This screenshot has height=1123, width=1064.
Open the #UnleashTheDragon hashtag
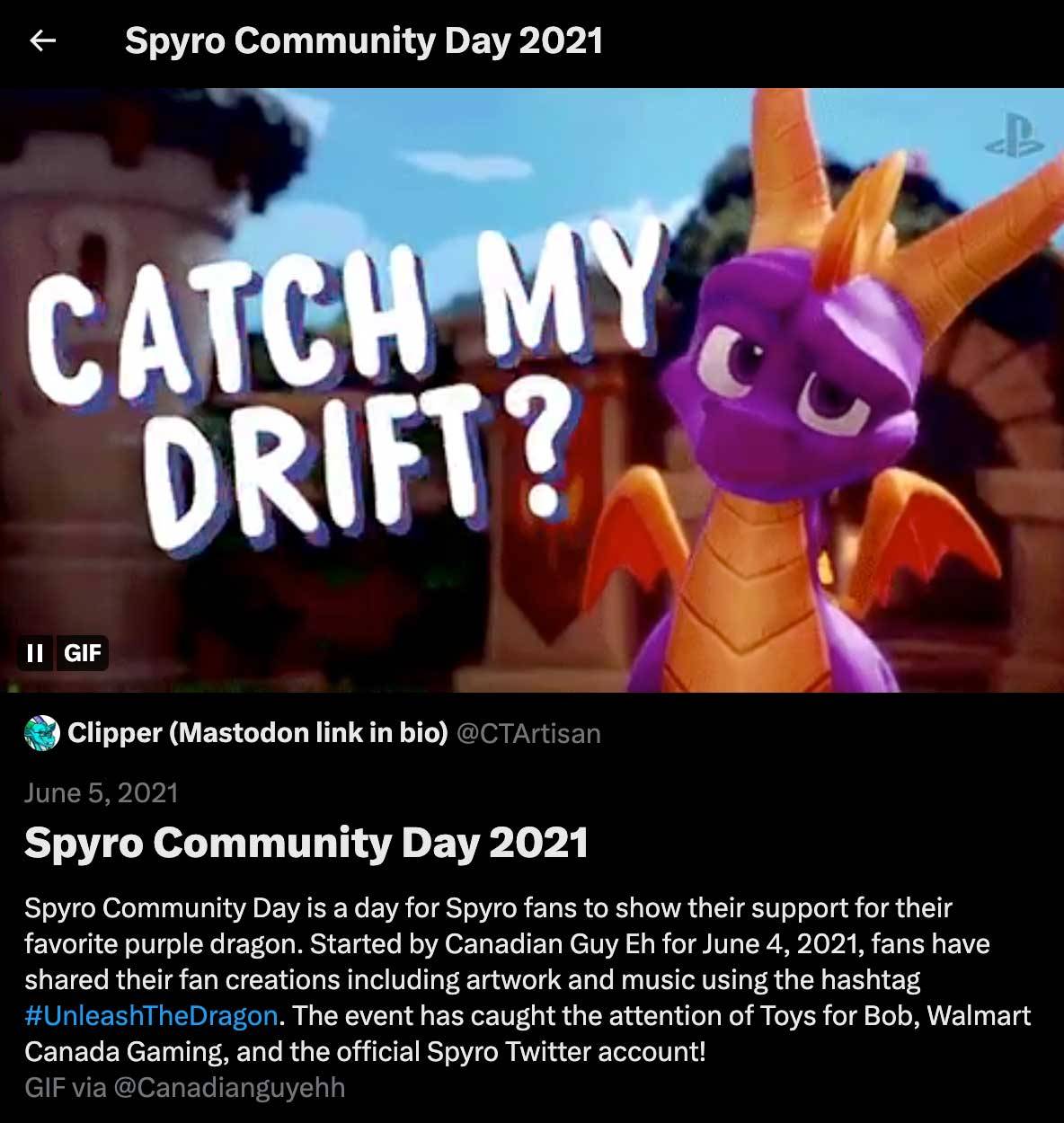point(151,1016)
